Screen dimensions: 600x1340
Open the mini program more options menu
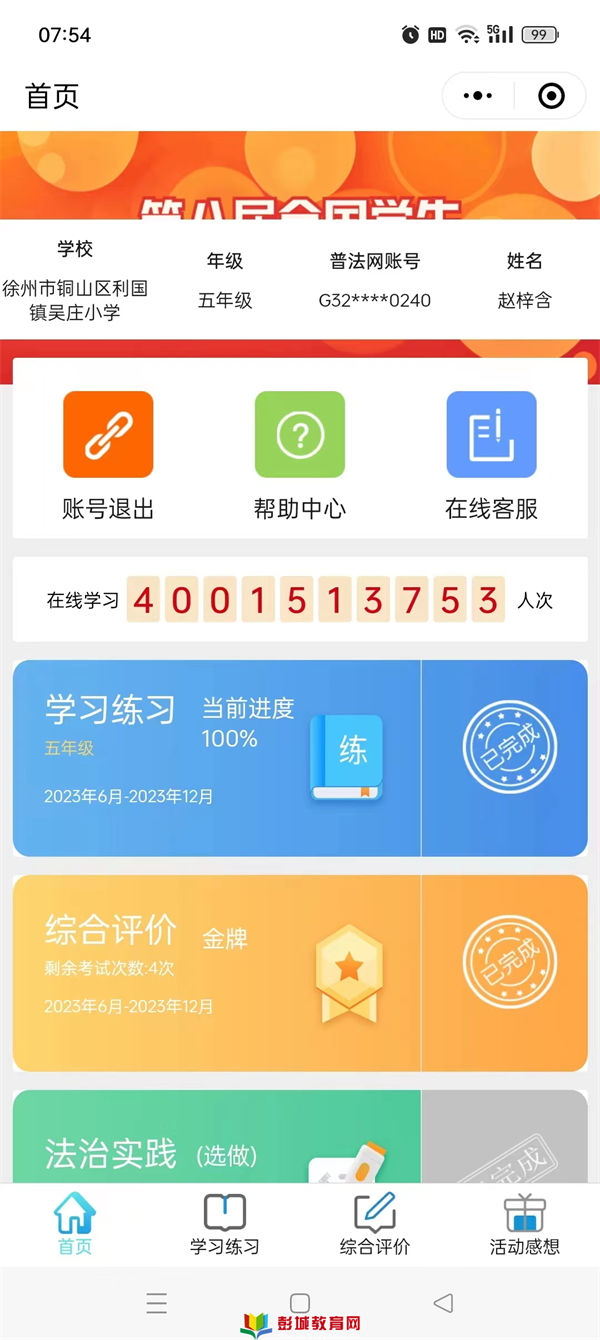(478, 96)
